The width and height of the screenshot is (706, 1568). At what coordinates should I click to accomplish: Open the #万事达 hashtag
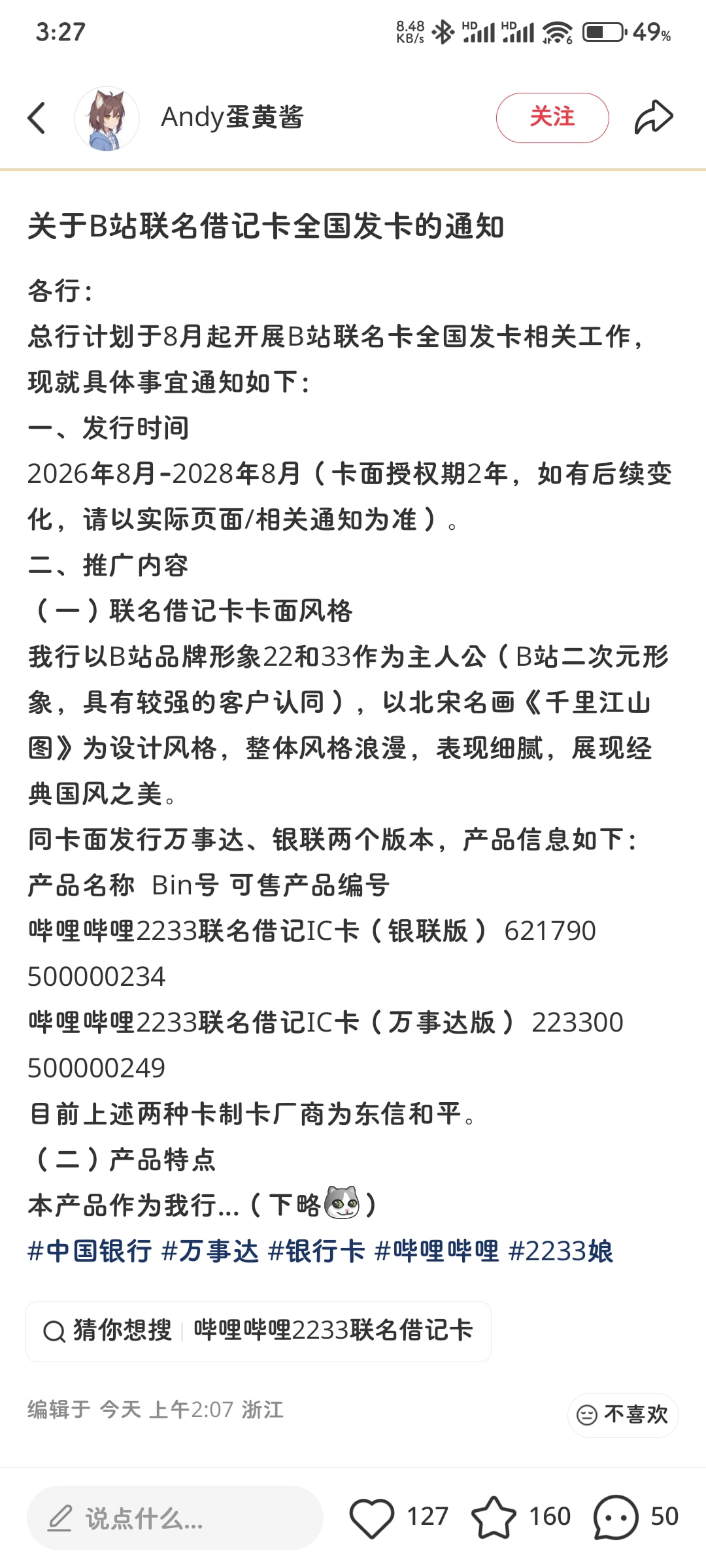210,1251
